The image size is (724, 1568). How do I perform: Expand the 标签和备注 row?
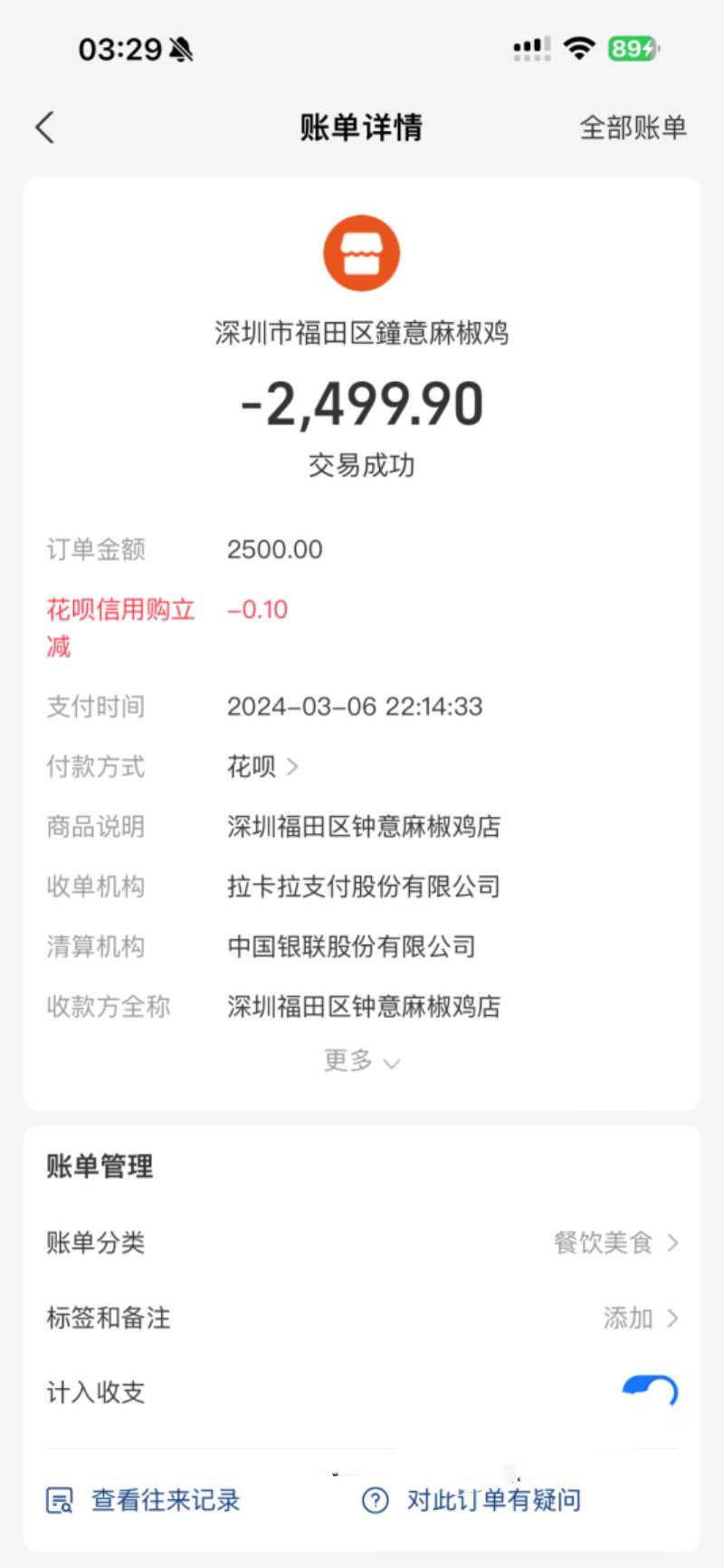tap(672, 1318)
